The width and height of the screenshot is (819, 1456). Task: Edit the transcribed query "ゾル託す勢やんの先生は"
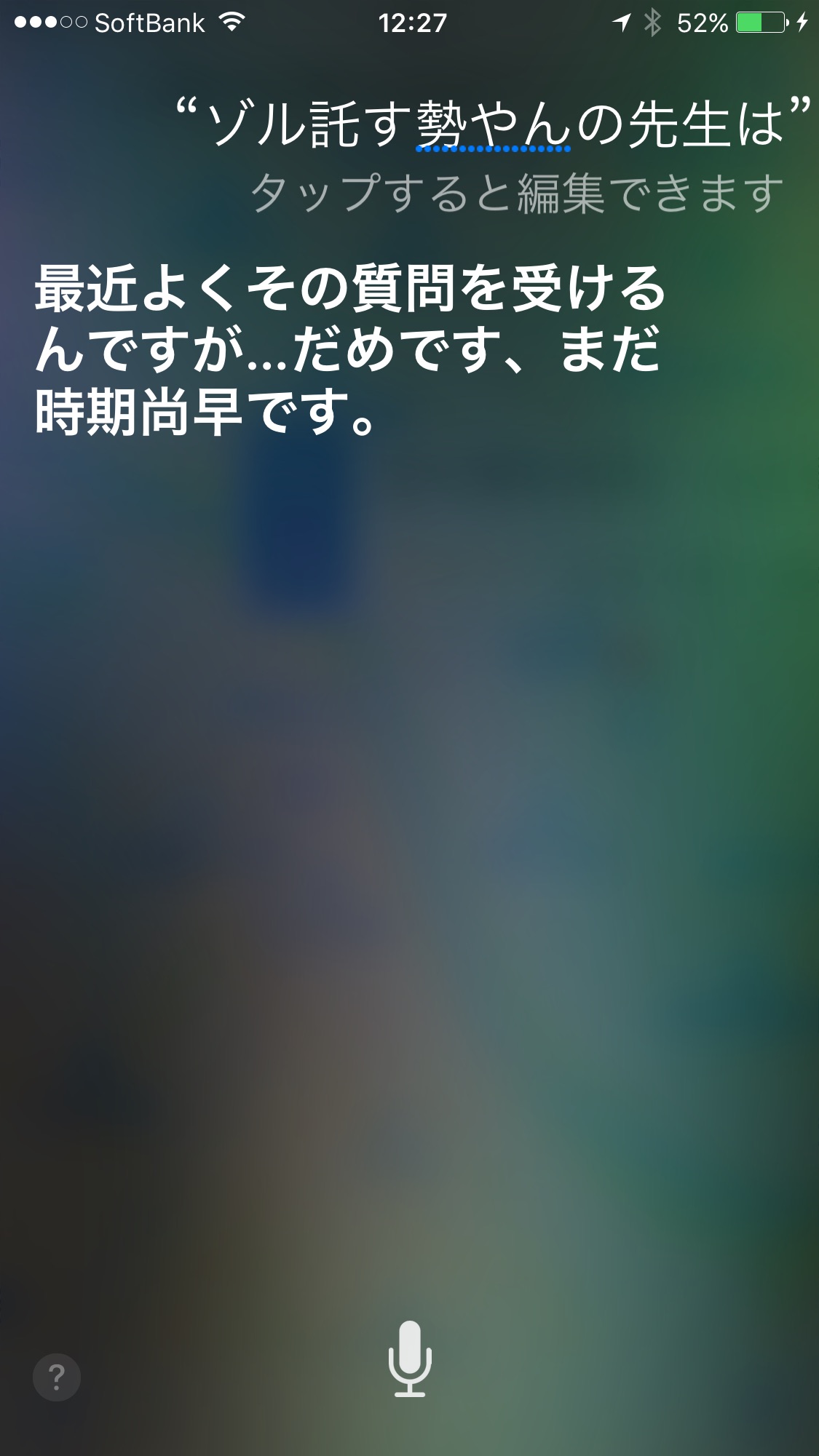tap(494, 125)
